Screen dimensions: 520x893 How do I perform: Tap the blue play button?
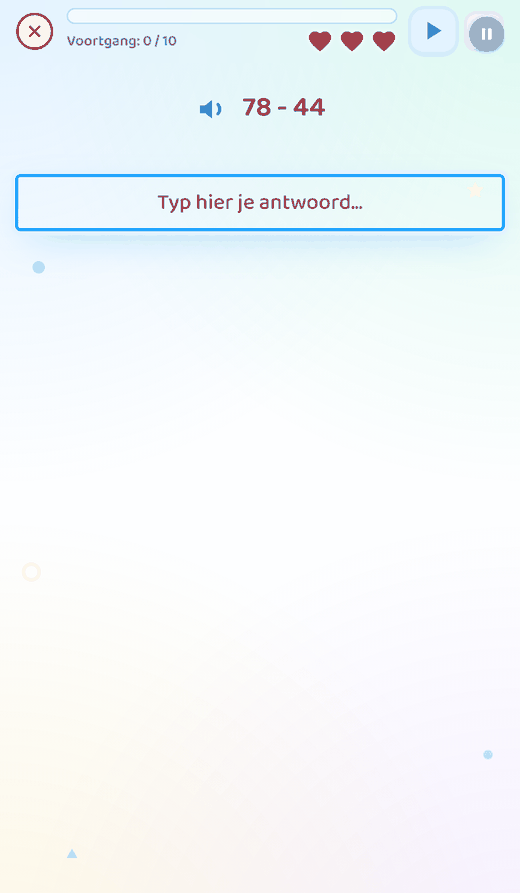433,31
